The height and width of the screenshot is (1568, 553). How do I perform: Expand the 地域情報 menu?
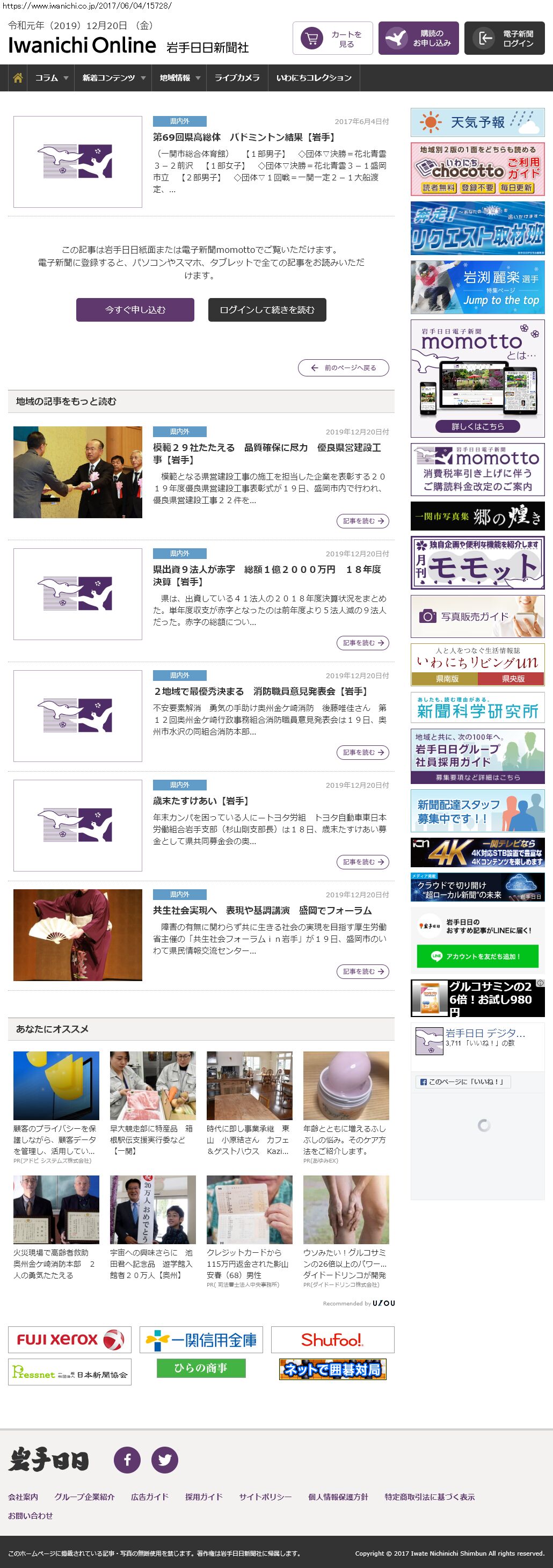pyautogui.click(x=179, y=78)
